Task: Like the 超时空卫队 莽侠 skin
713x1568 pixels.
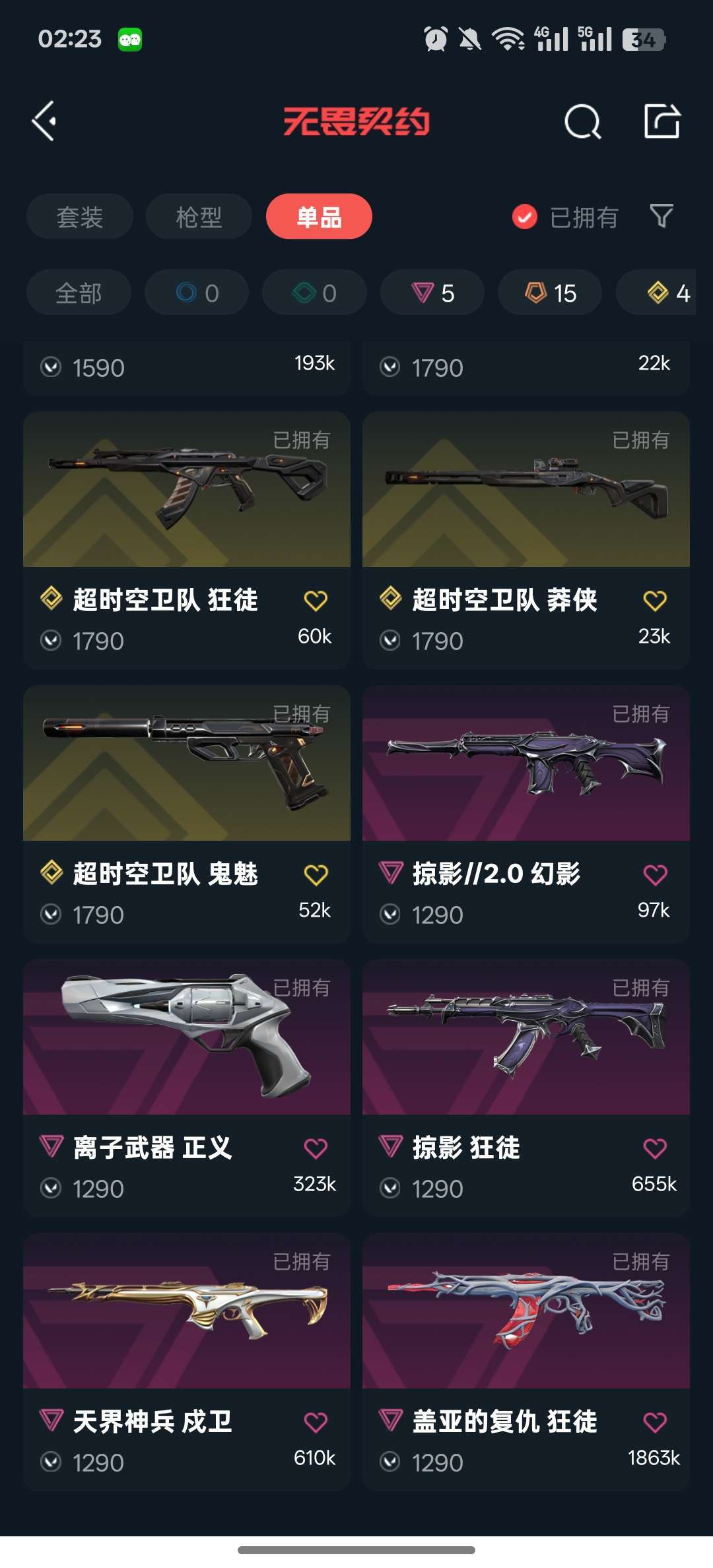Action: point(655,601)
